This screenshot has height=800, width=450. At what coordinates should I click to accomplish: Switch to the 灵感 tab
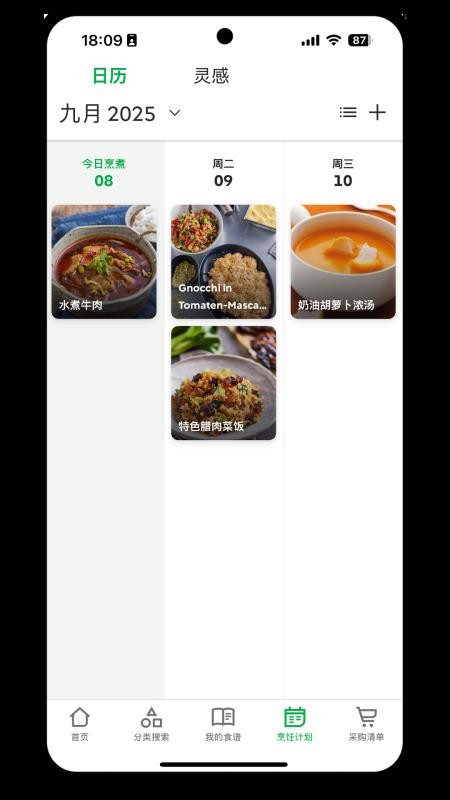(x=211, y=76)
